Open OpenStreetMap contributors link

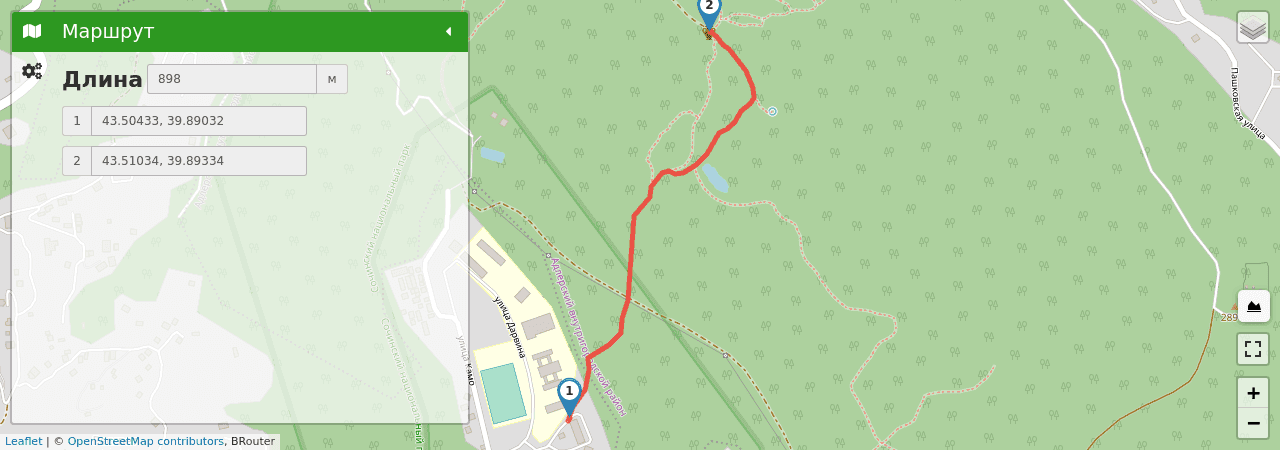point(145,441)
